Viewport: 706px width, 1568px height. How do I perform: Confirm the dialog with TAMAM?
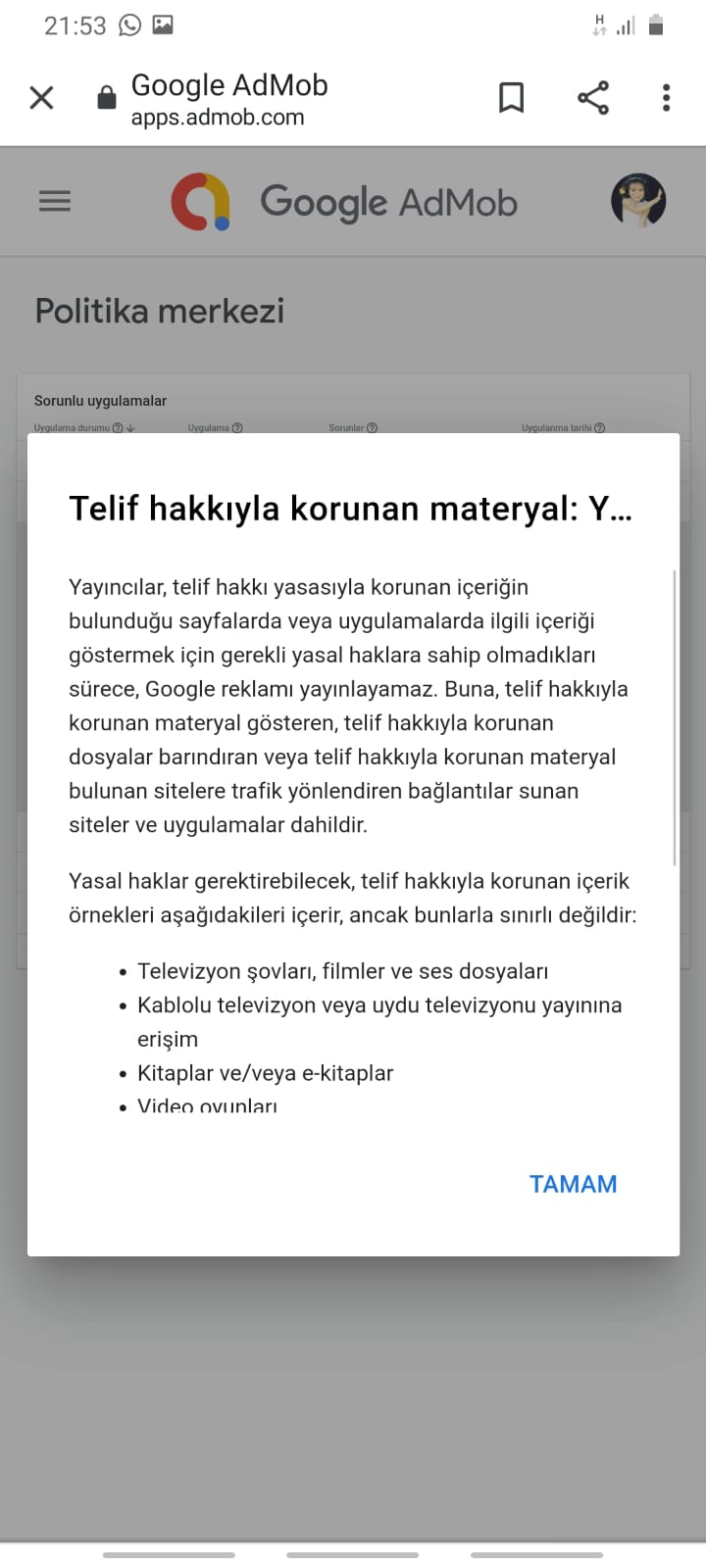[573, 1184]
